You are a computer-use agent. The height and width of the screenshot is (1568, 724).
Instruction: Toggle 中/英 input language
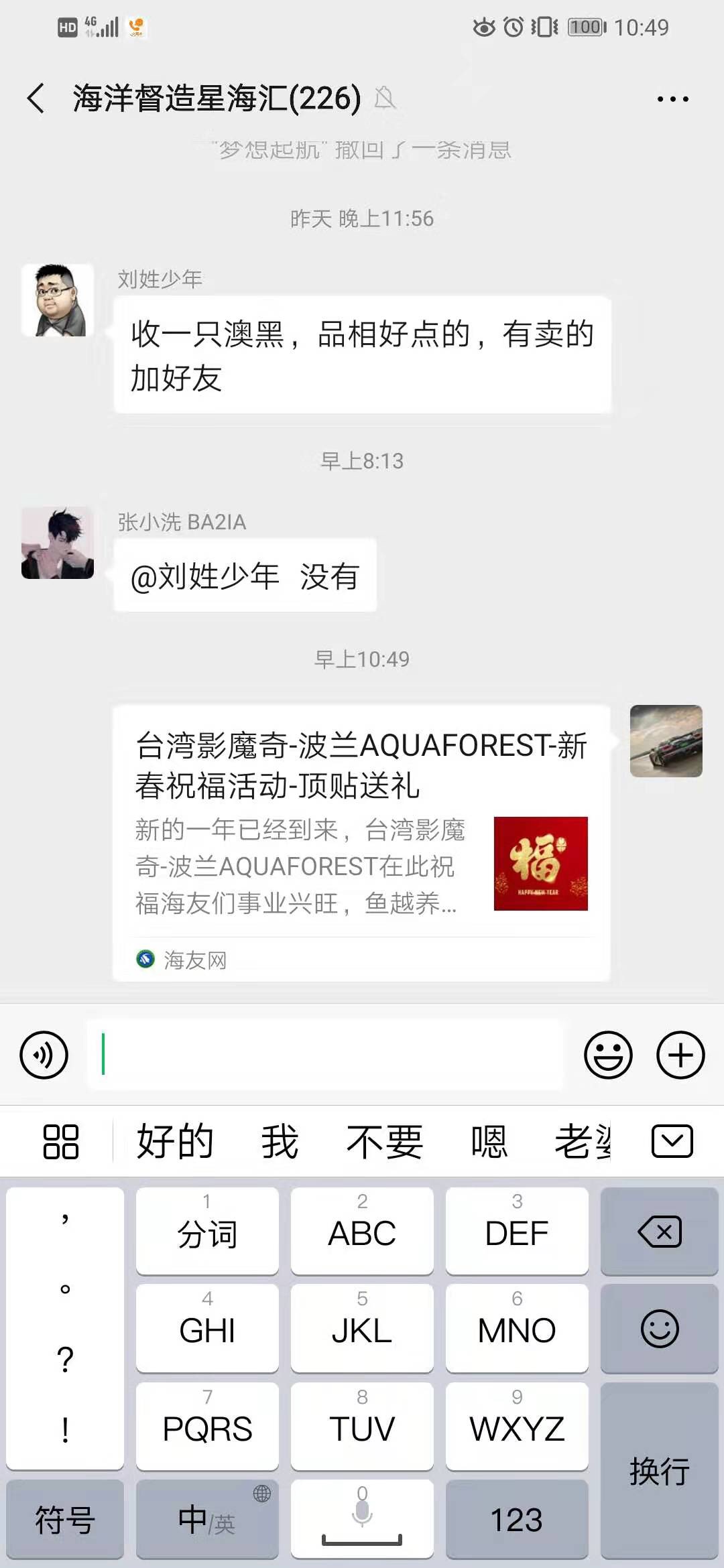(x=207, y=1519)
